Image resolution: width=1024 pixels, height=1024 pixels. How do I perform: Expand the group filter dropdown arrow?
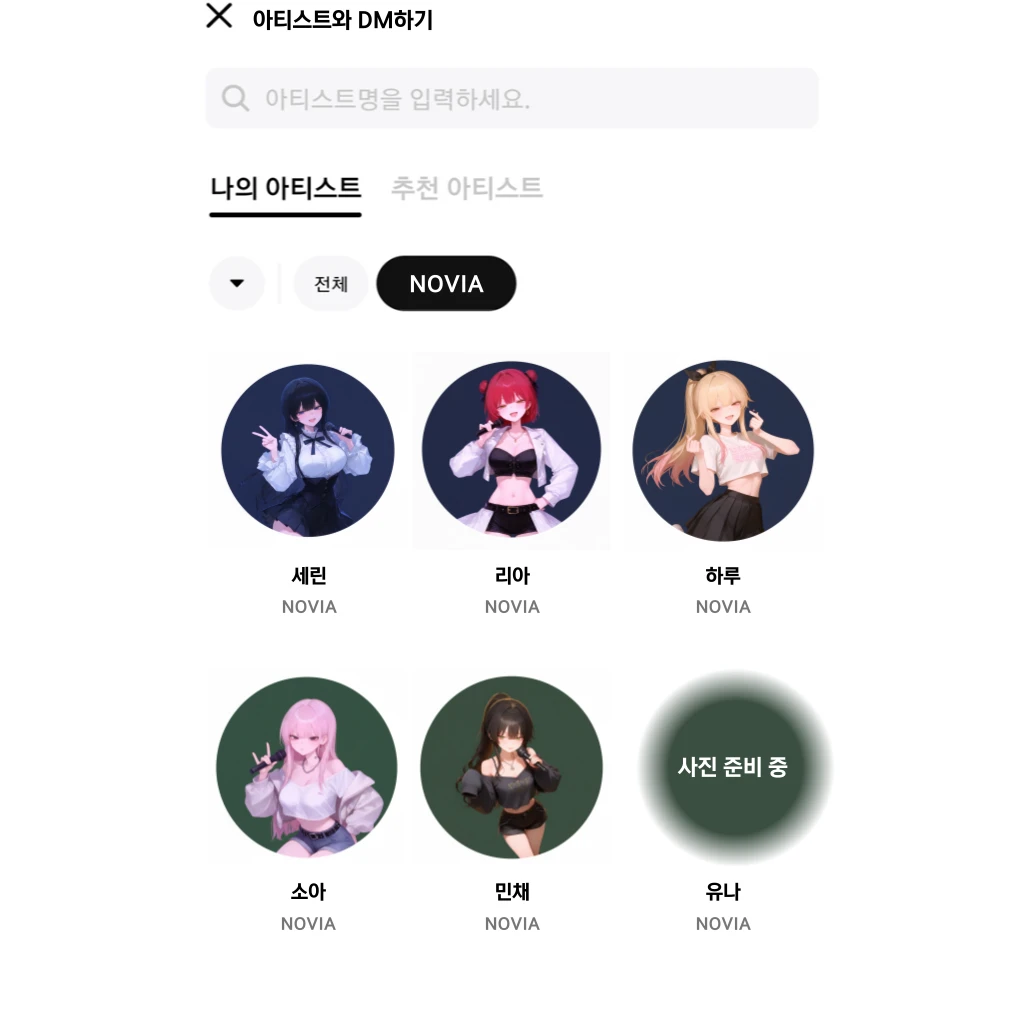coord(237,283)
